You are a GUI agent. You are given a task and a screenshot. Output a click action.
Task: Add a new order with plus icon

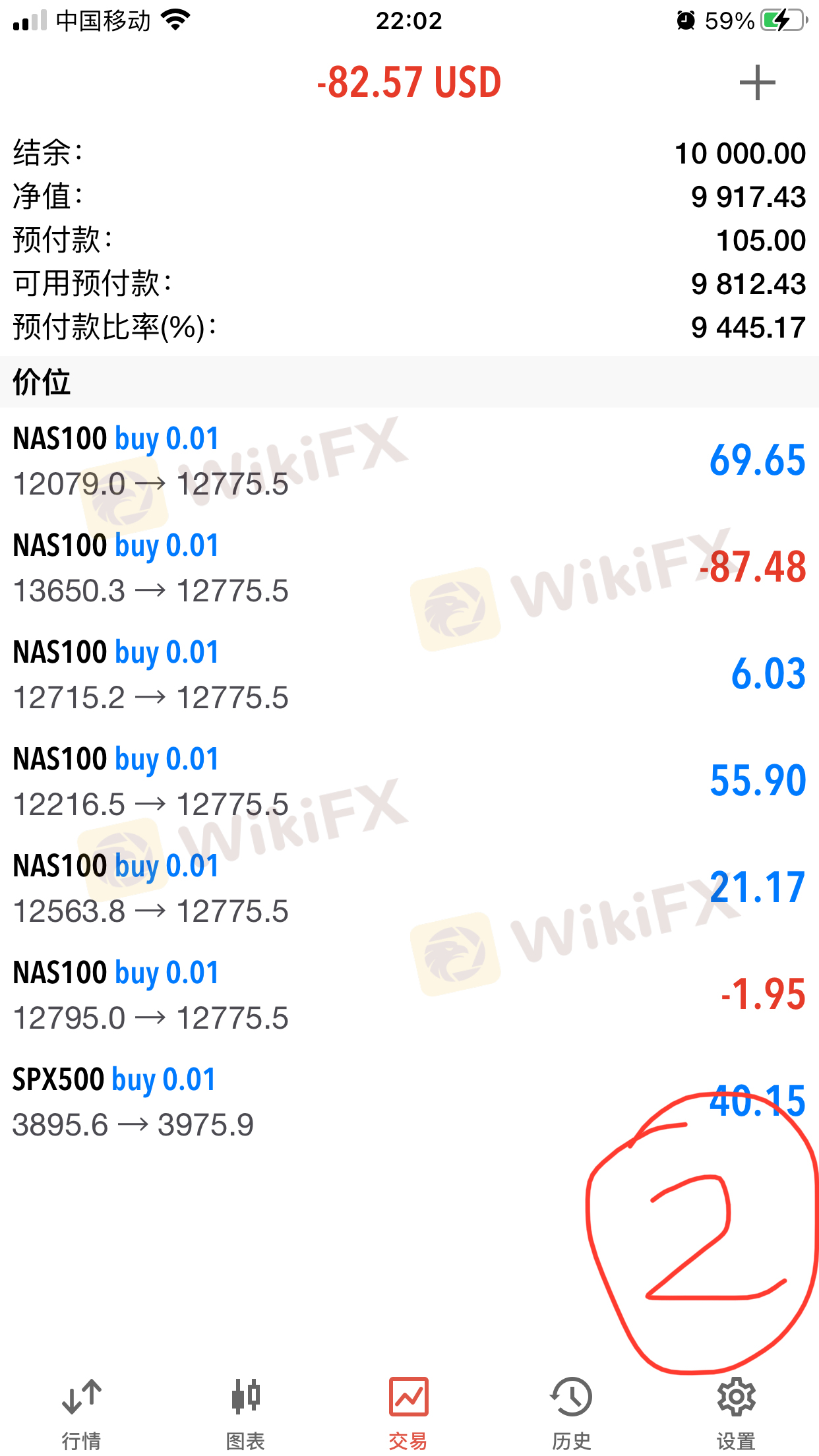tap(757, 83)
